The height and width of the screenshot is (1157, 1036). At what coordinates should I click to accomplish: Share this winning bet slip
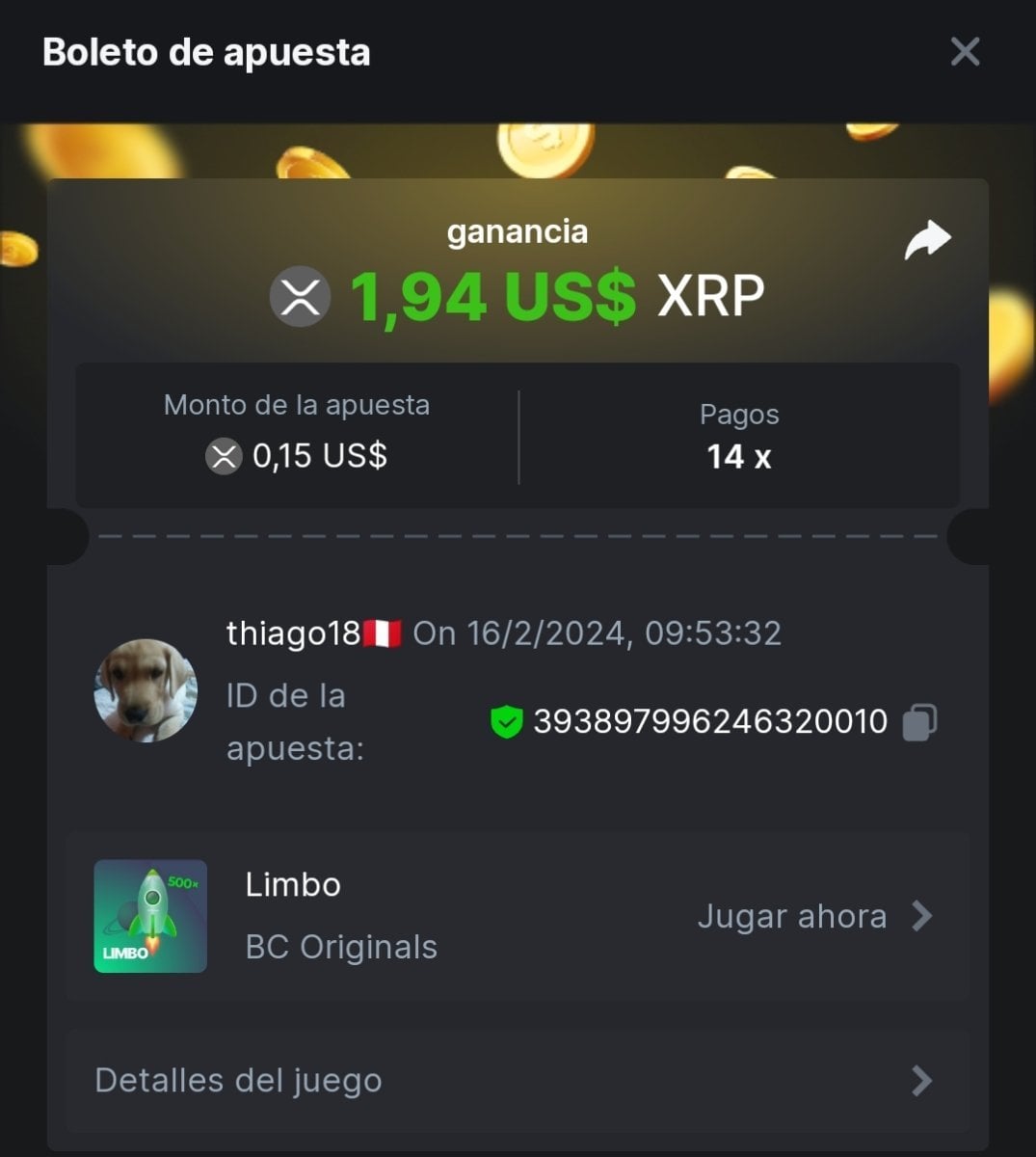pos(927,241)
